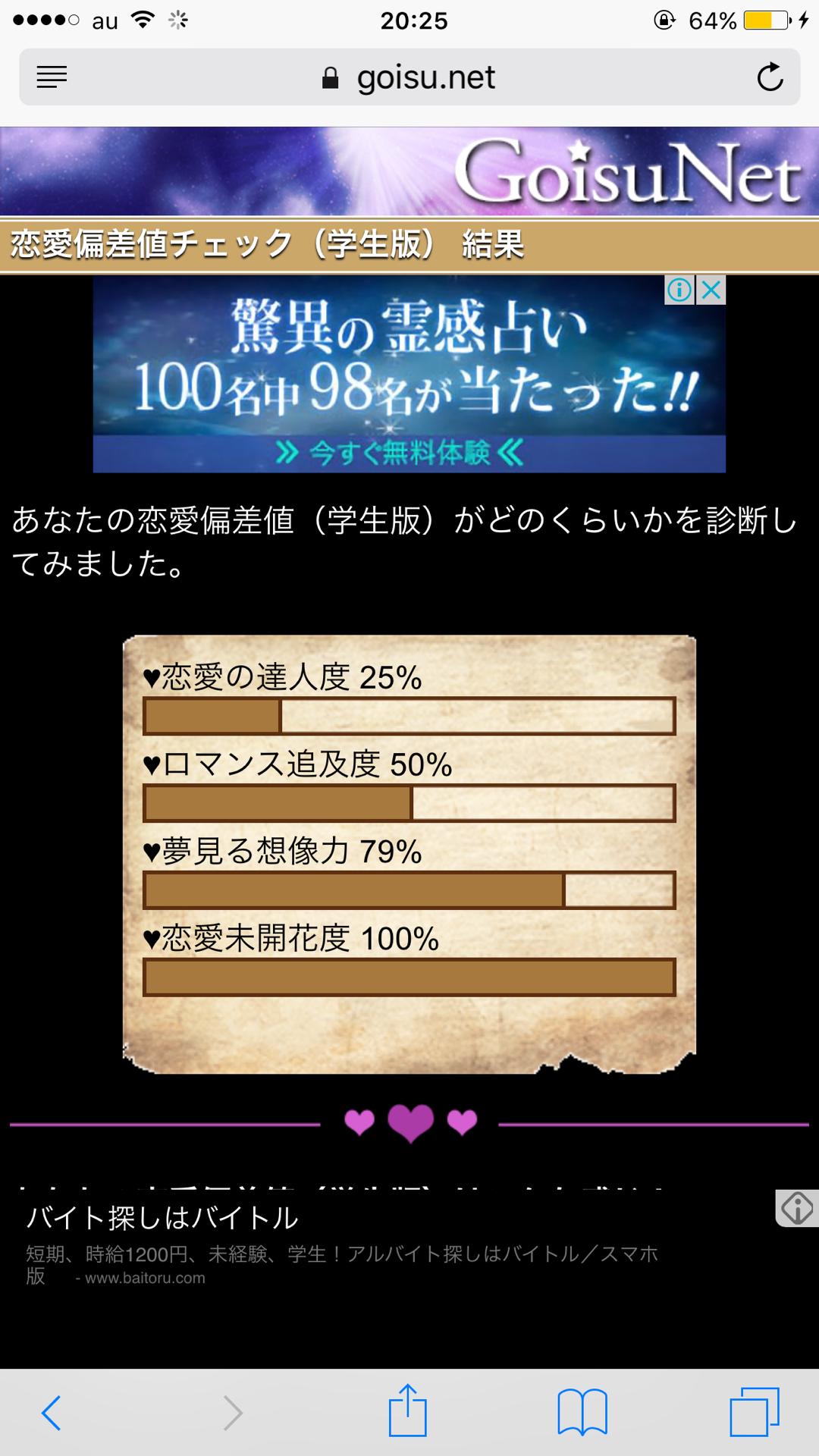
Task: Tap the GoisuNet header banner
Action: tap(409, 171)
